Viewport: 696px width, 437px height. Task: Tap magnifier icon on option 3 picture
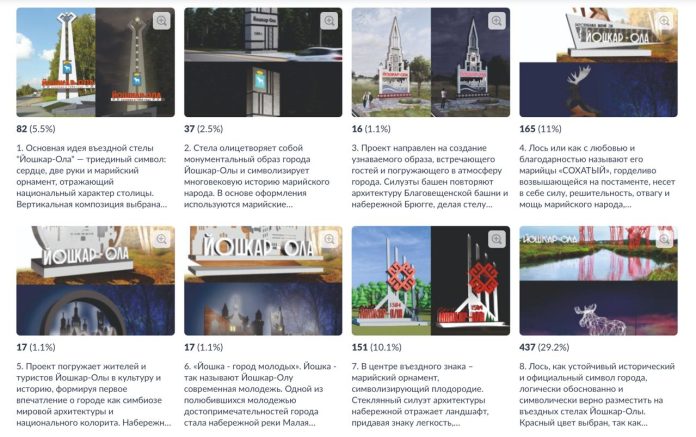pyautogui.click(x=497, y=21)
